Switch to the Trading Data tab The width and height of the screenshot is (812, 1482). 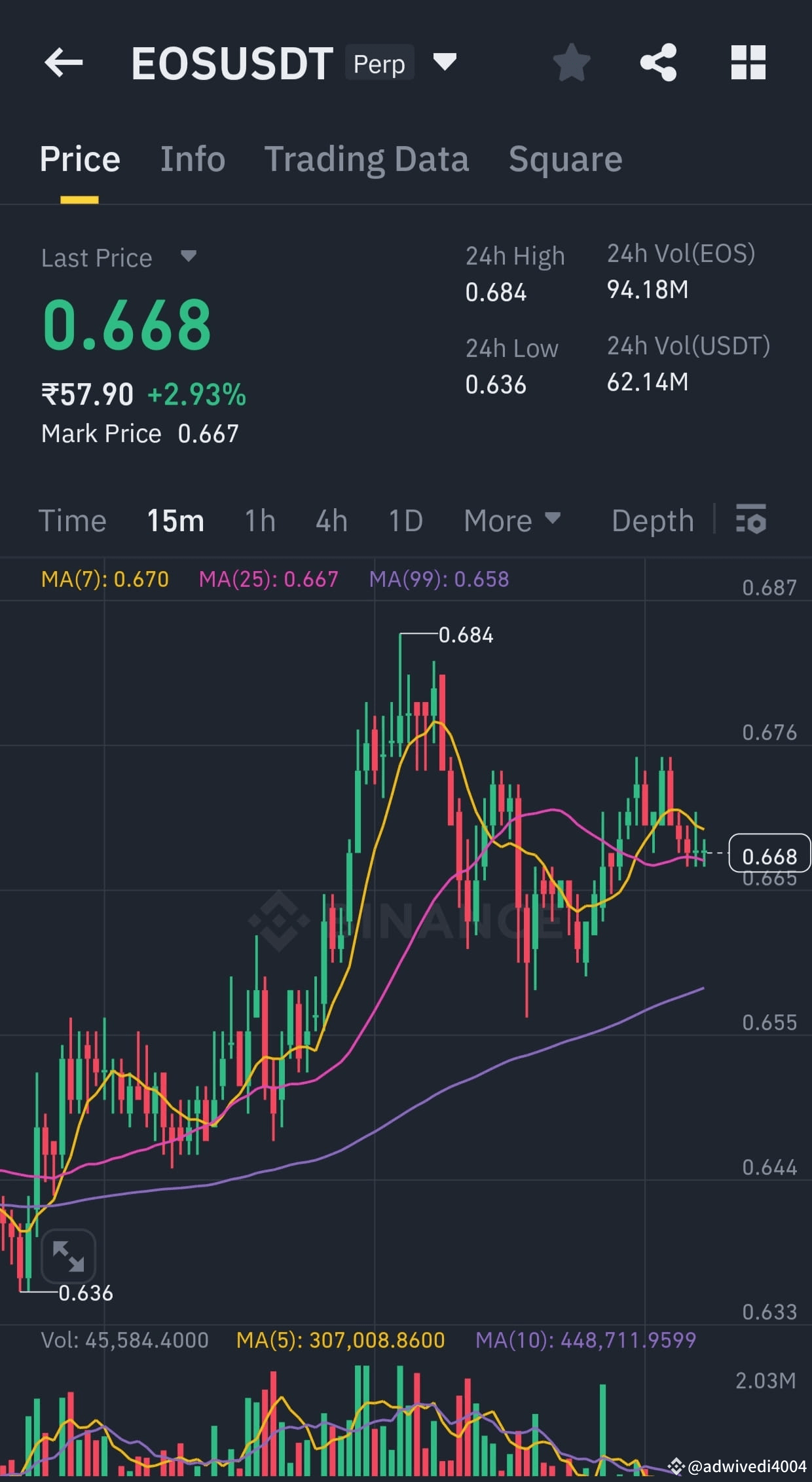pos(367,158)
